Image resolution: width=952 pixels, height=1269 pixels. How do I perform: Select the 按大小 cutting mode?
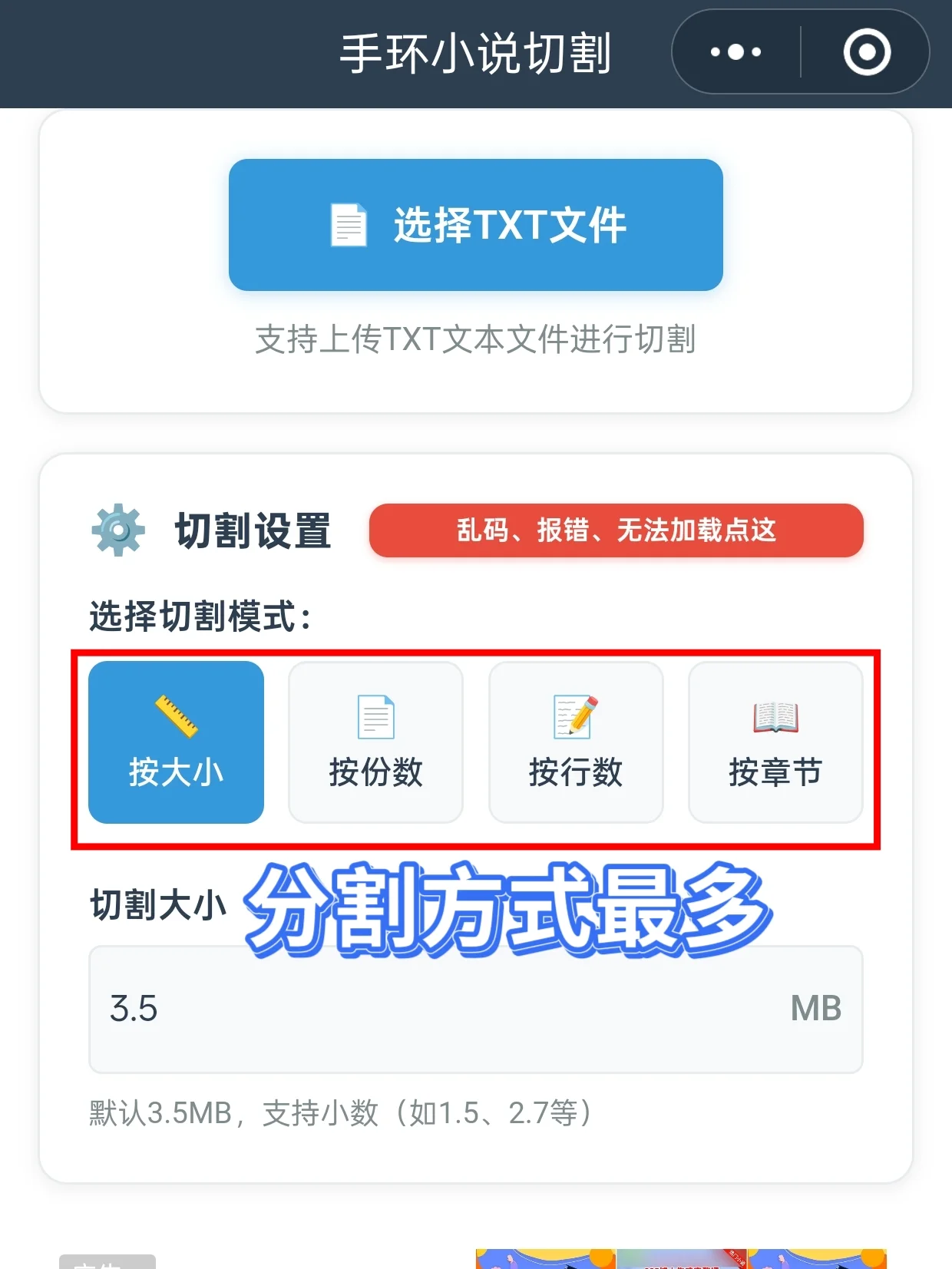[x=176, y=742]
